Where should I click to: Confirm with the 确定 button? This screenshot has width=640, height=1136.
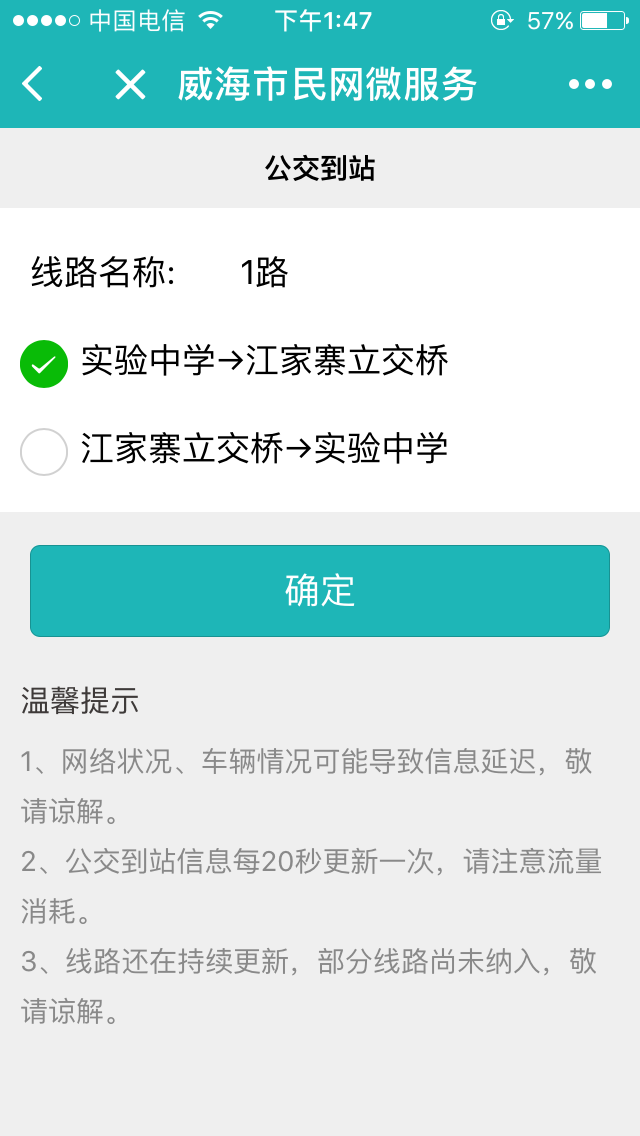(320, 591)
